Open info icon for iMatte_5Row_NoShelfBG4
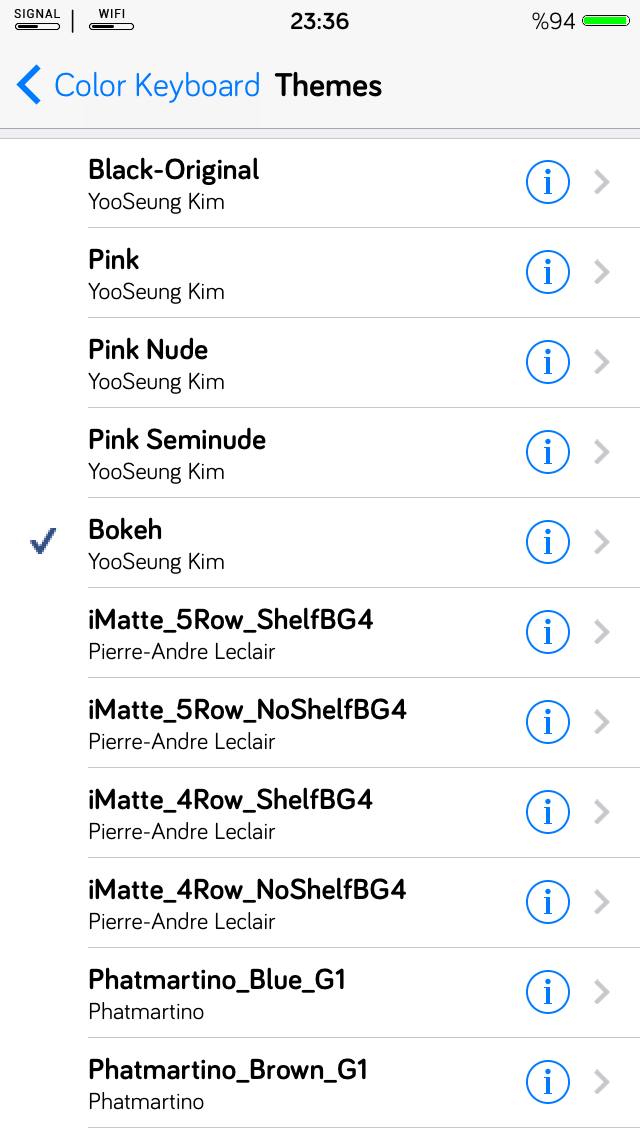The width and height of the screenshot is (640, 1136). pos(547,722)
